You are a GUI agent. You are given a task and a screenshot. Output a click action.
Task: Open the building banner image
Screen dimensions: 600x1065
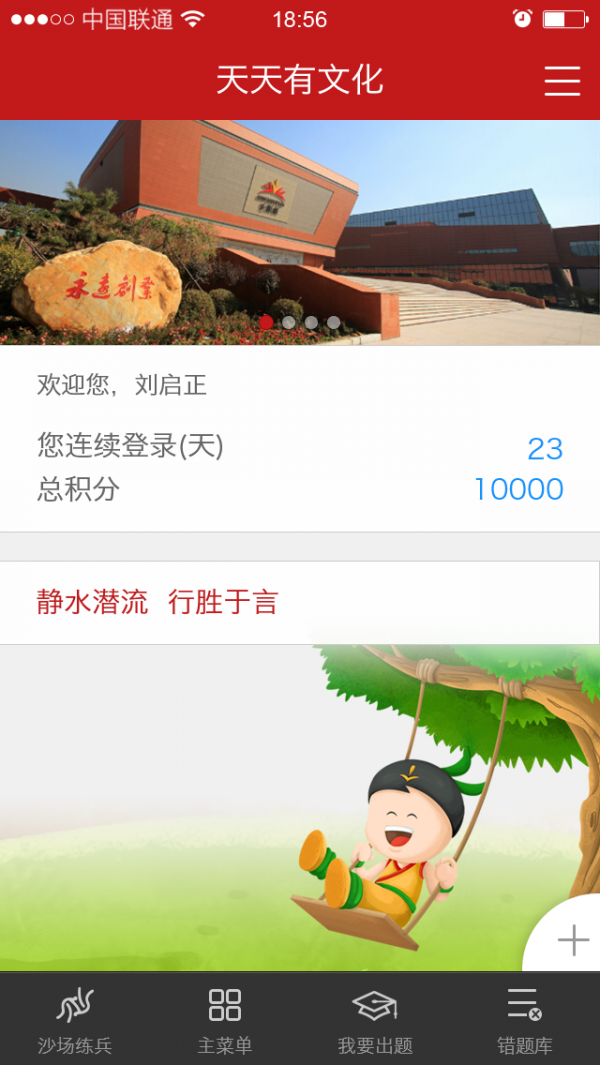pos(300,220)
